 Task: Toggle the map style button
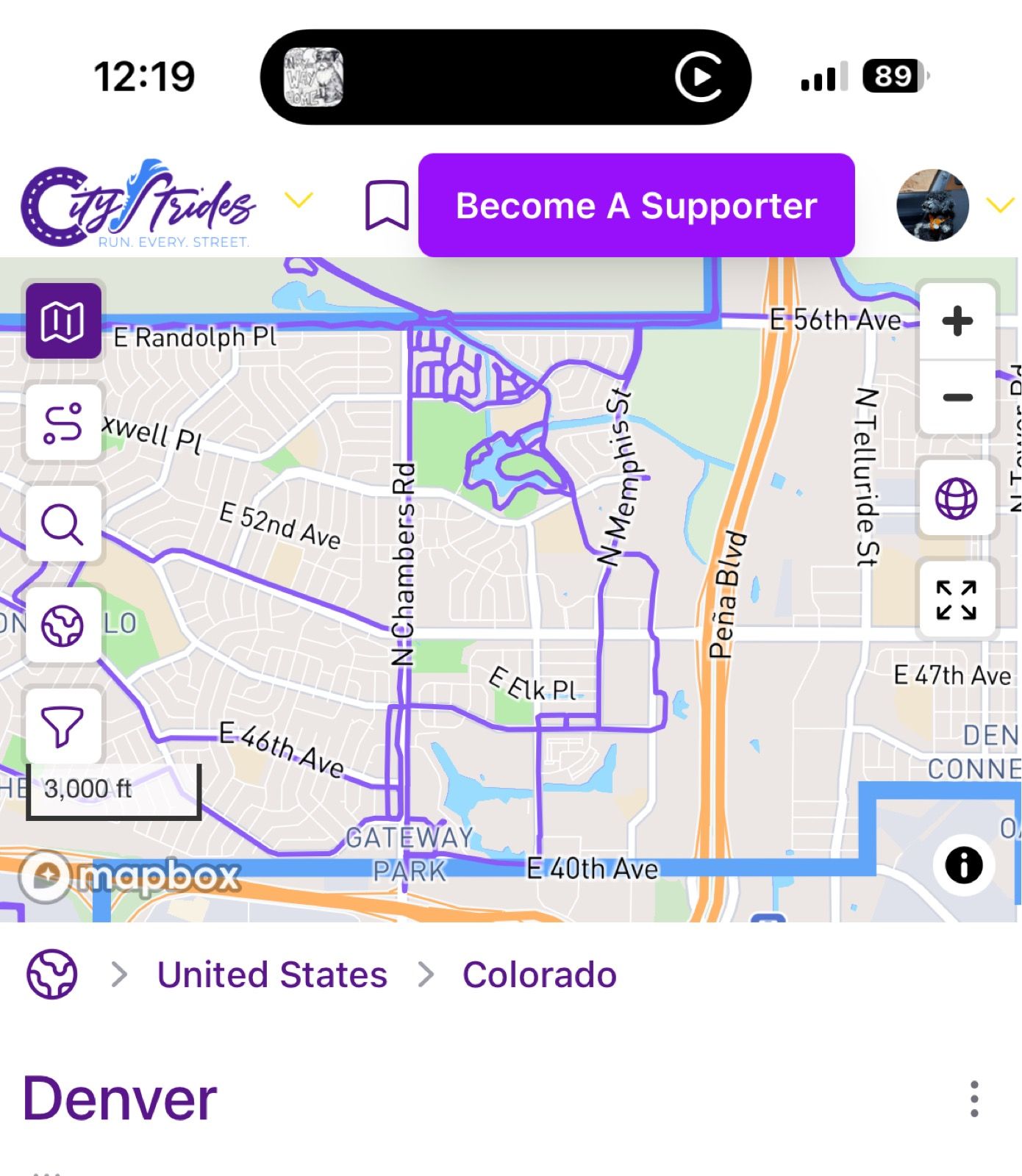pyautogui.click(x=63, y=321)
